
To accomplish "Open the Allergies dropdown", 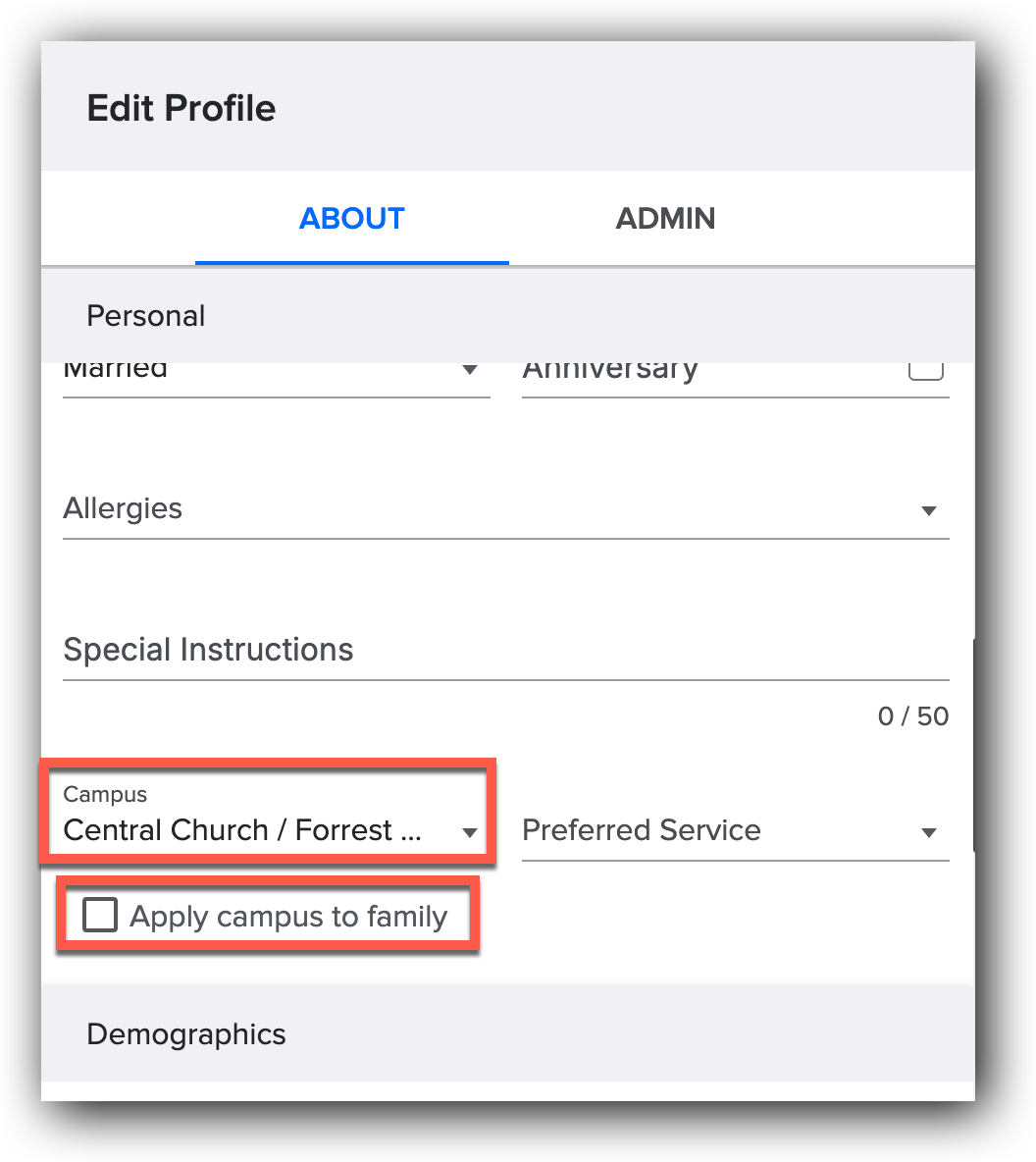I will point(505,509).
